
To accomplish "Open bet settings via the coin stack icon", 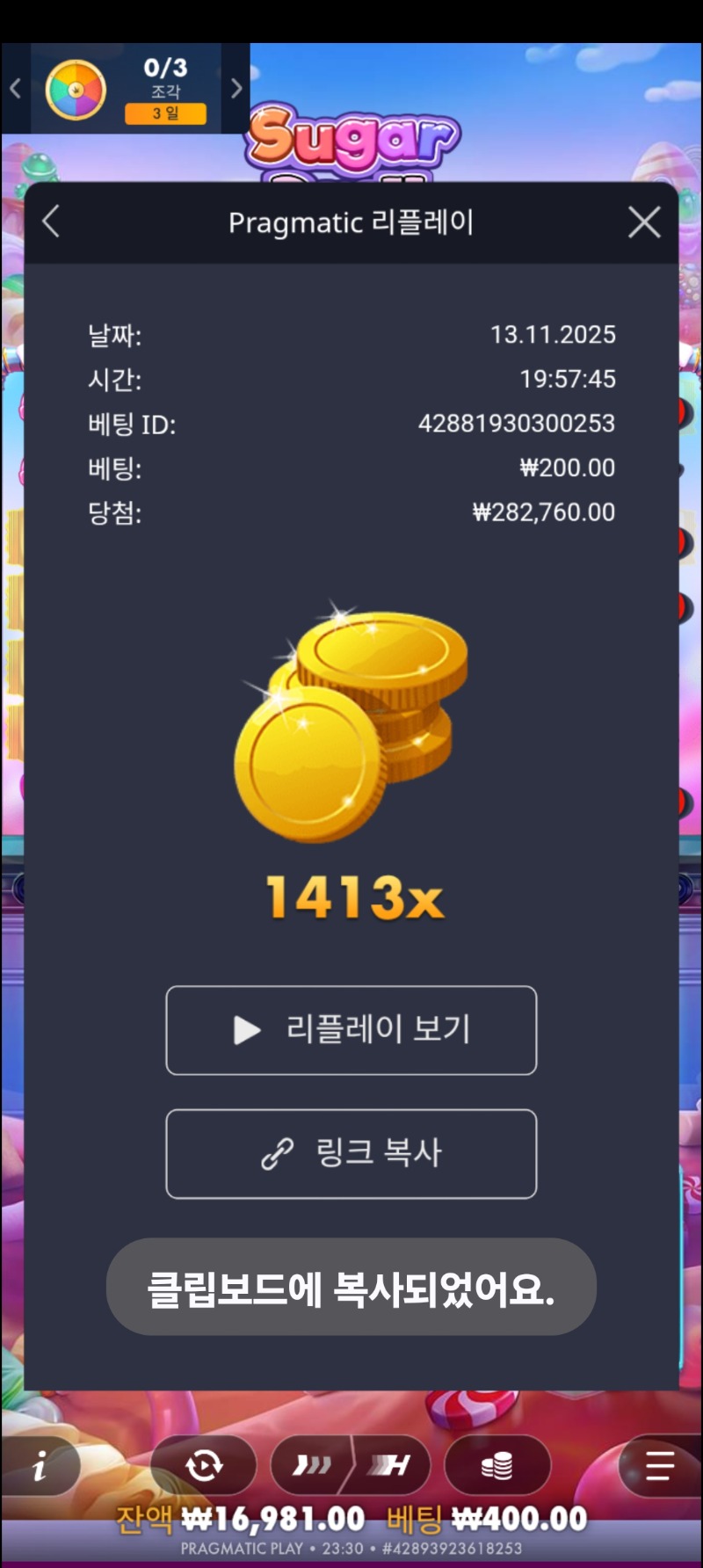I will (498, 1465).
